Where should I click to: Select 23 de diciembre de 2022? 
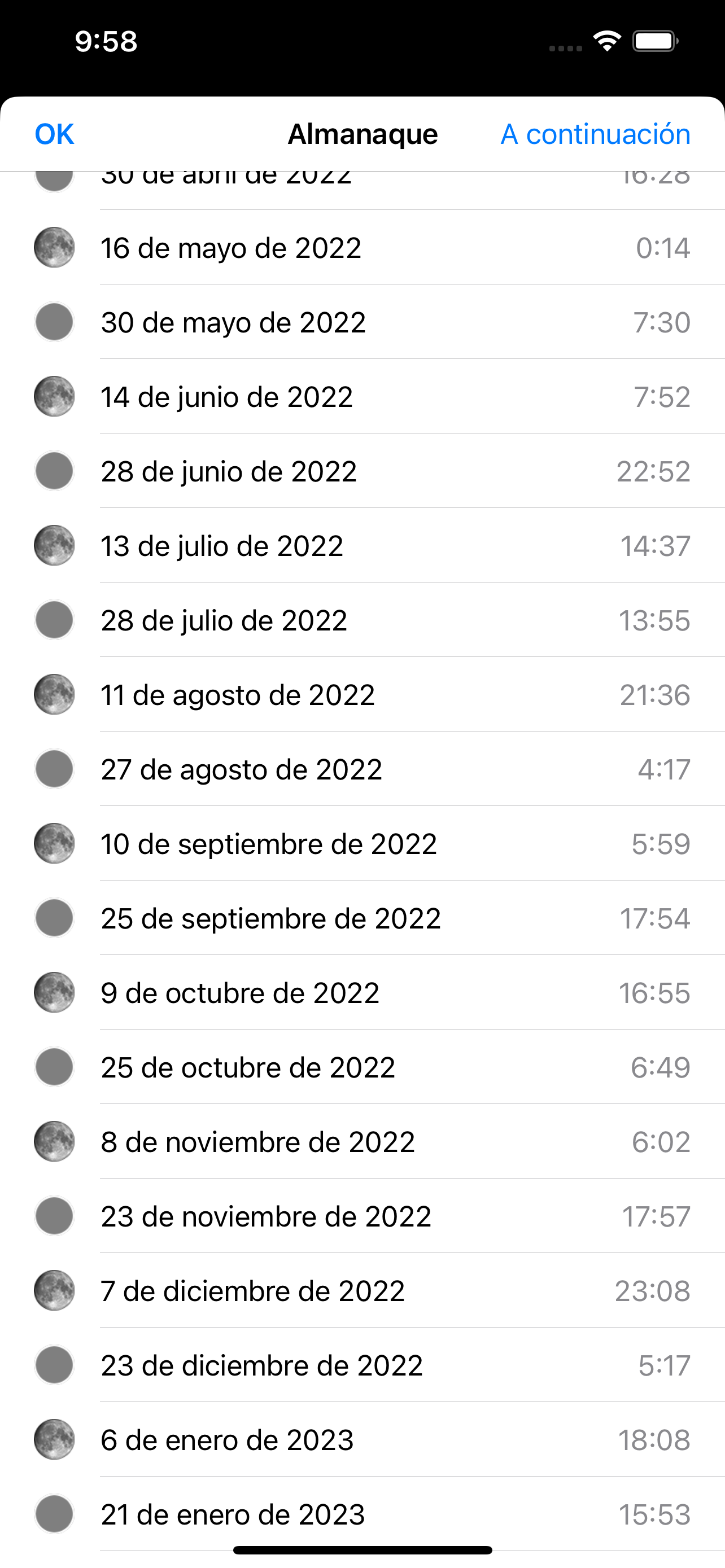click(362, 1365)
